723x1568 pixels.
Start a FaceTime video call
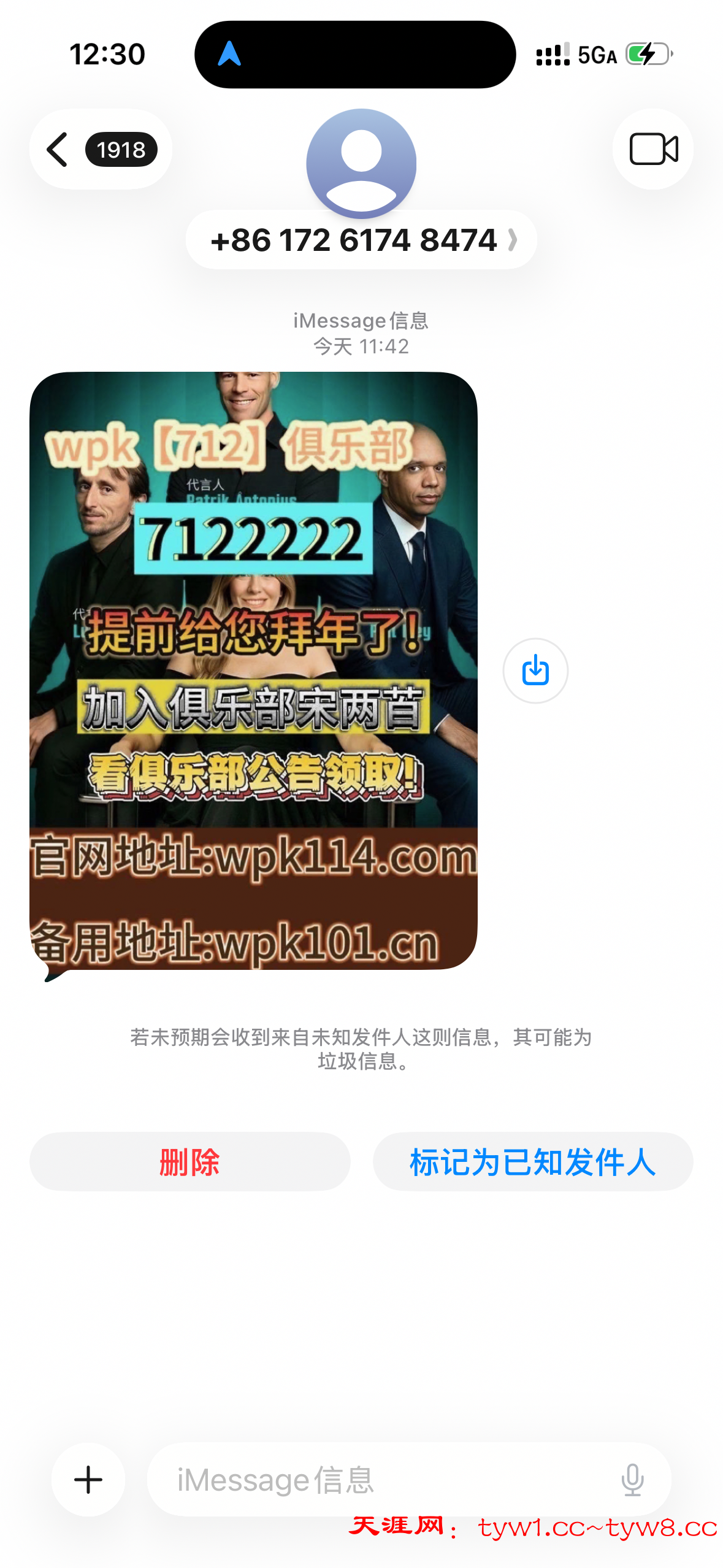coord(652,150)
